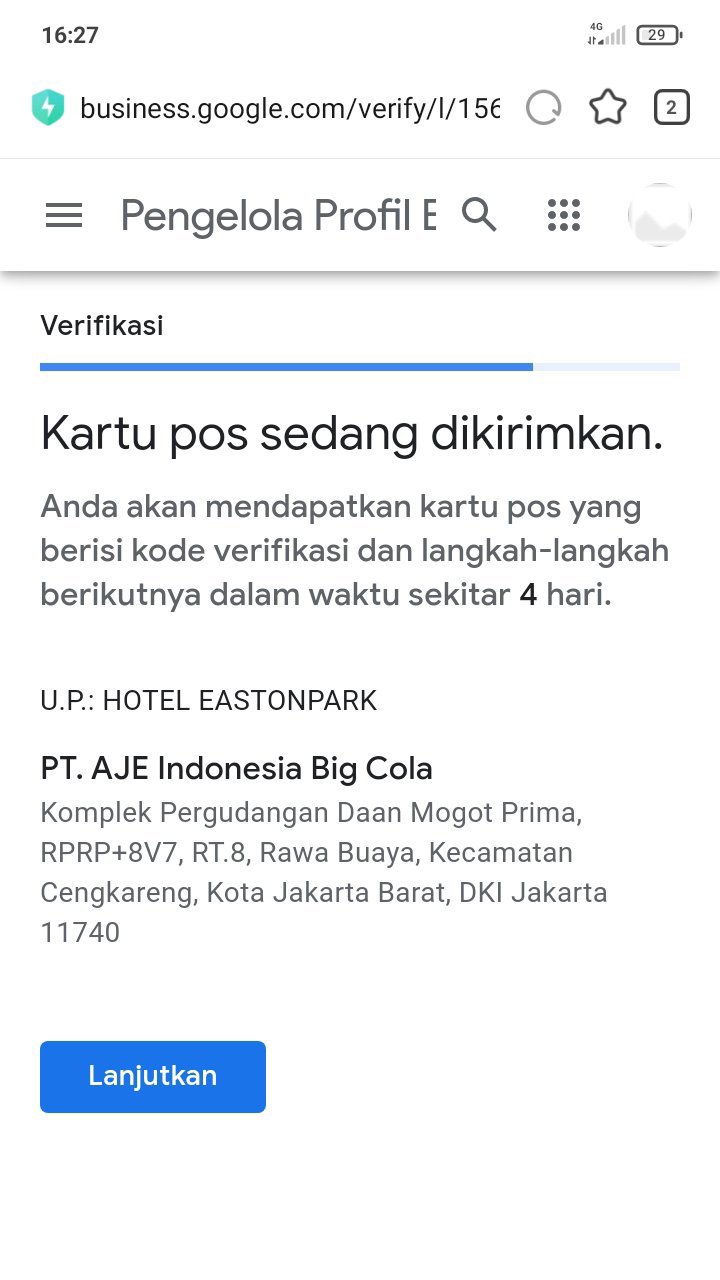Open the Google apps grid
720x1280 pixels.
[x=564, y=215]
